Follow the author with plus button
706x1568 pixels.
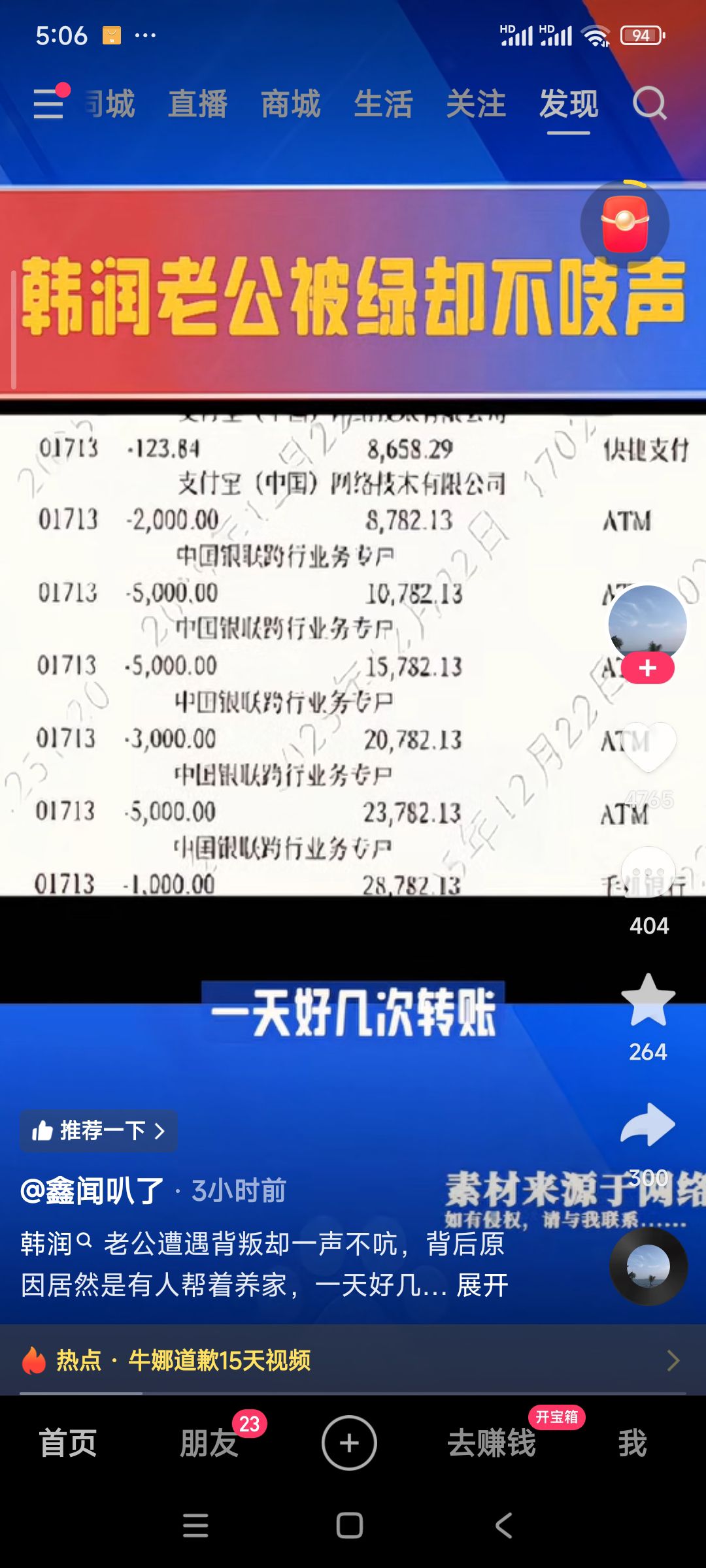pyautogui.click(x=647, y=668)
